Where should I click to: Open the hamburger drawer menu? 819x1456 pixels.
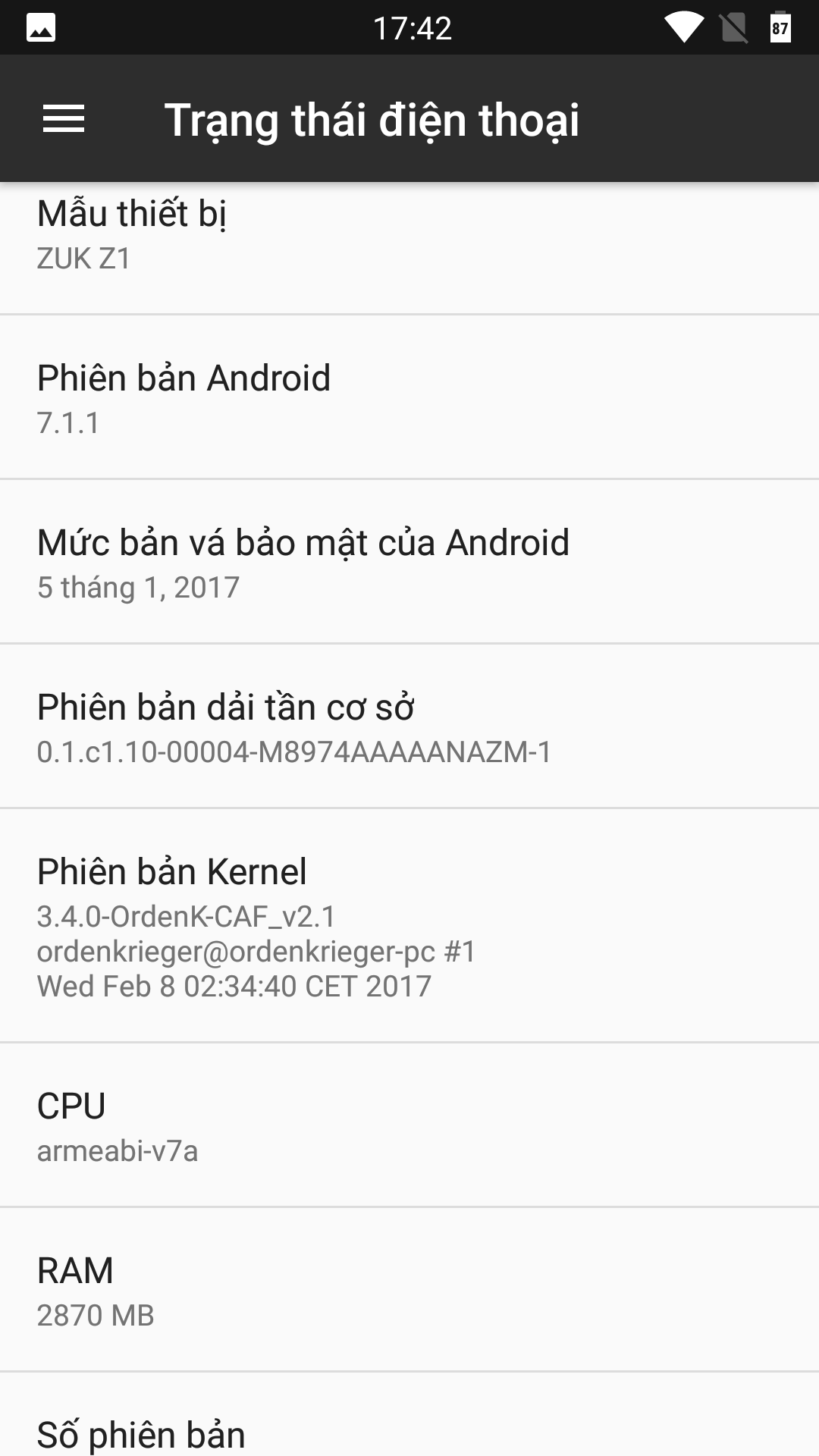coord(64,119)
